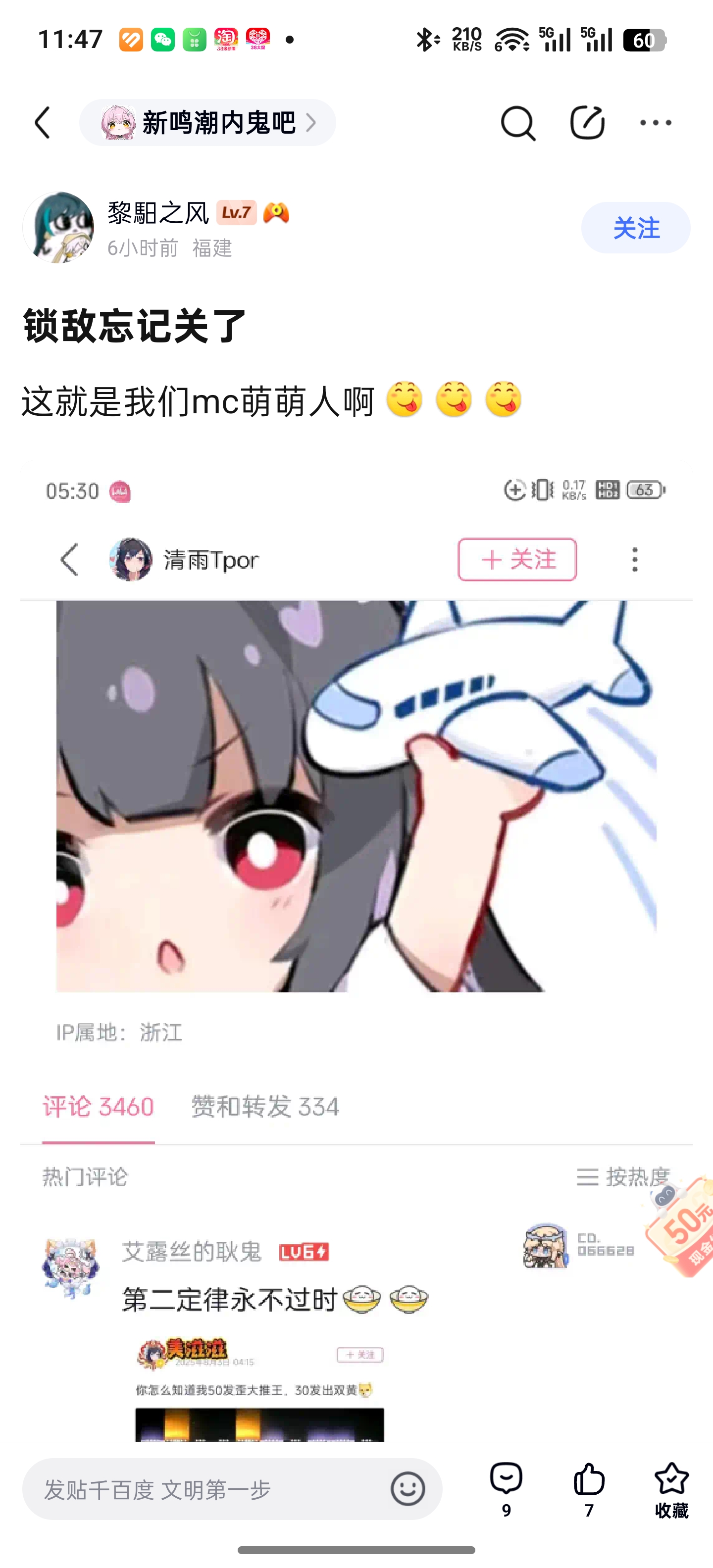Image resolution: width=713 pixels, height=1568 pixels.
Task: Tap the compose post icon
Action: tap(587, 123)
